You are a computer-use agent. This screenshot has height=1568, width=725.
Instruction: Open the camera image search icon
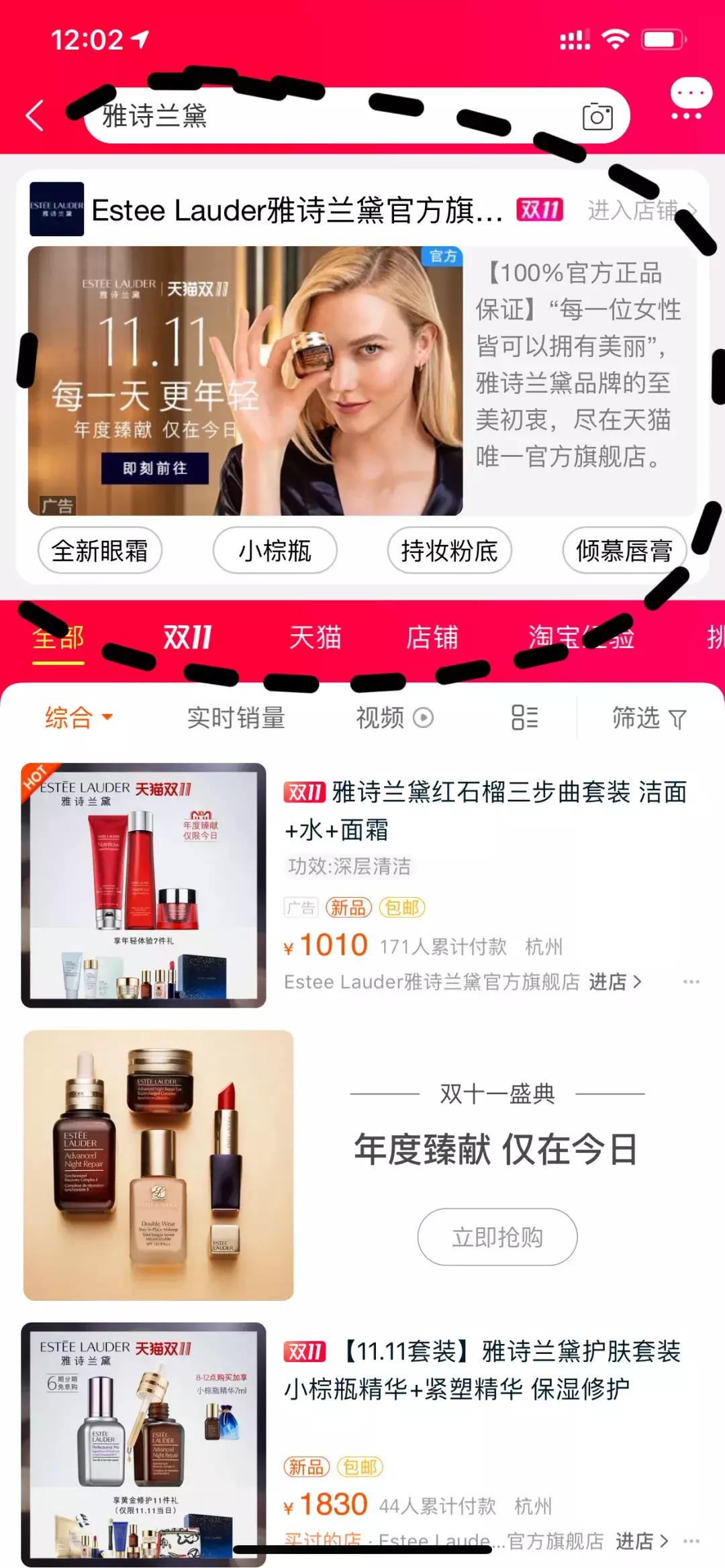click(597, 114)
